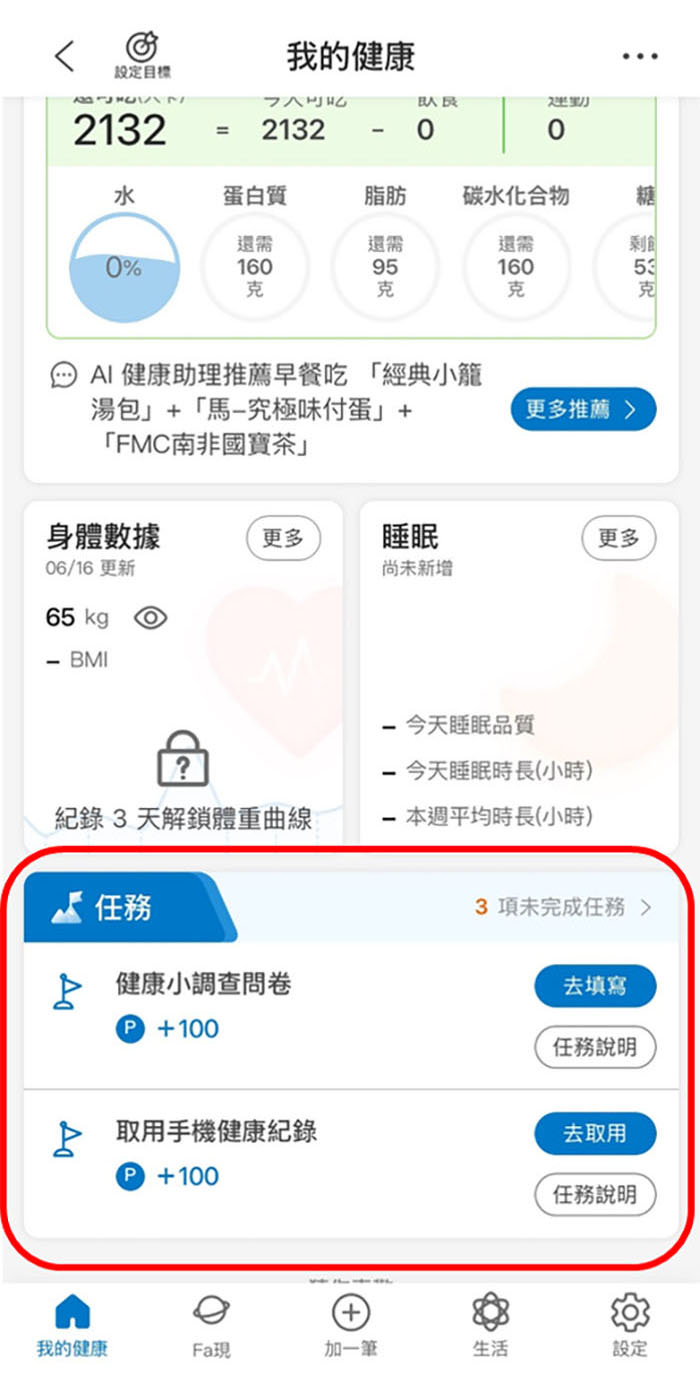The width and height of the screenshot is (700, 1374).
Task: Tap 加一筆 to add a record
Action: 350,1326
